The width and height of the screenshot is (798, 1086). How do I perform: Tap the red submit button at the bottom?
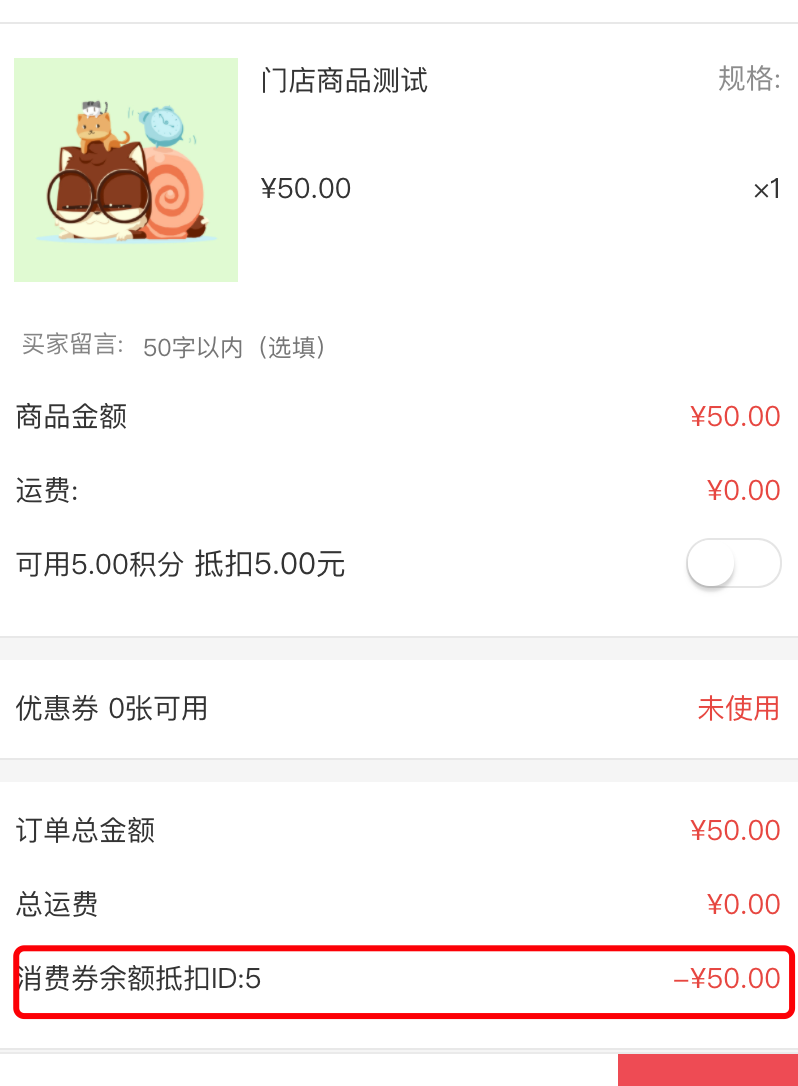pyautogui.click(x=707, y=1070)
